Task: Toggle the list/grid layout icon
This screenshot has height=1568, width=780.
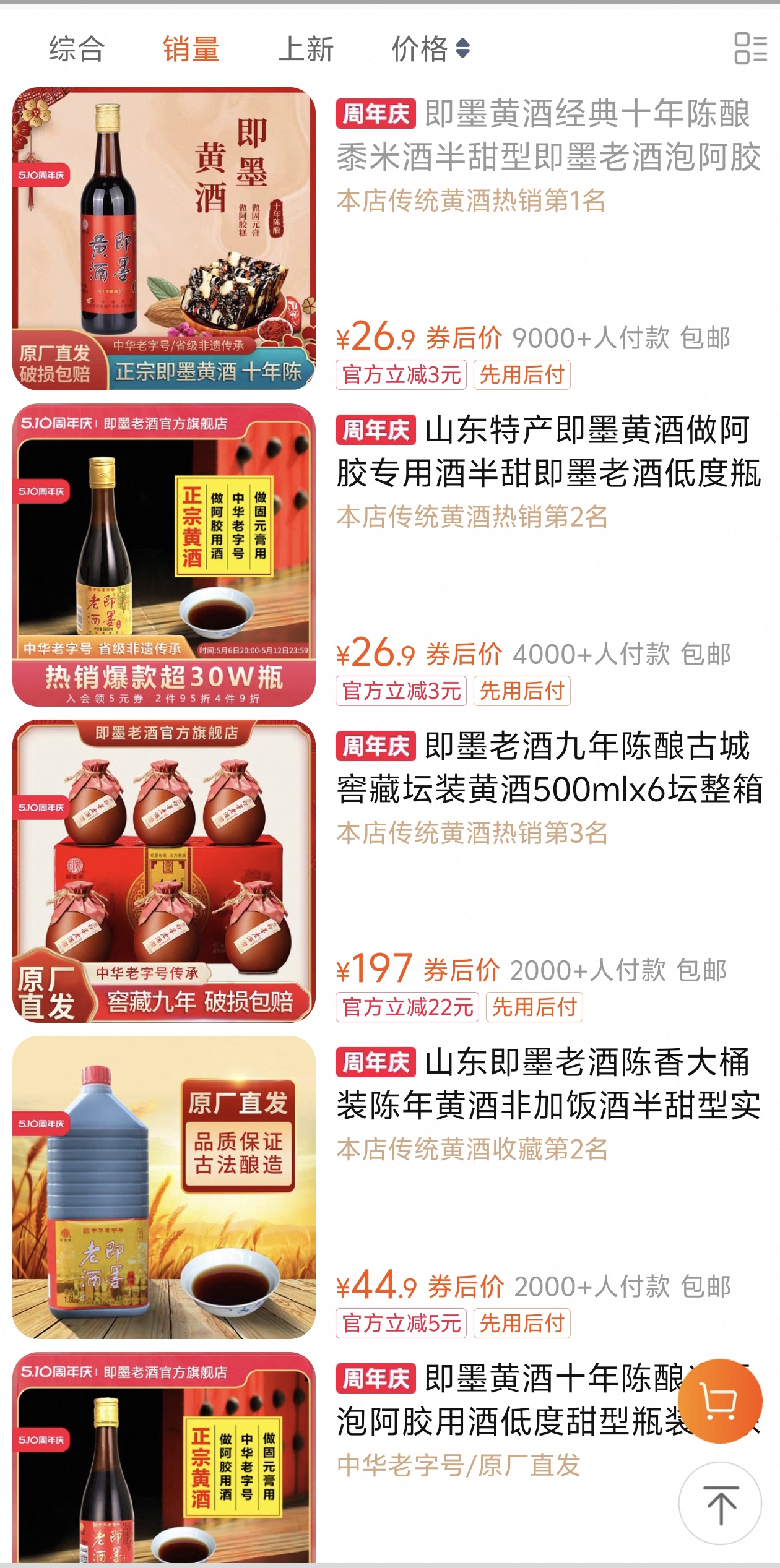Action: pyautogui.click(x=750, y=48)
